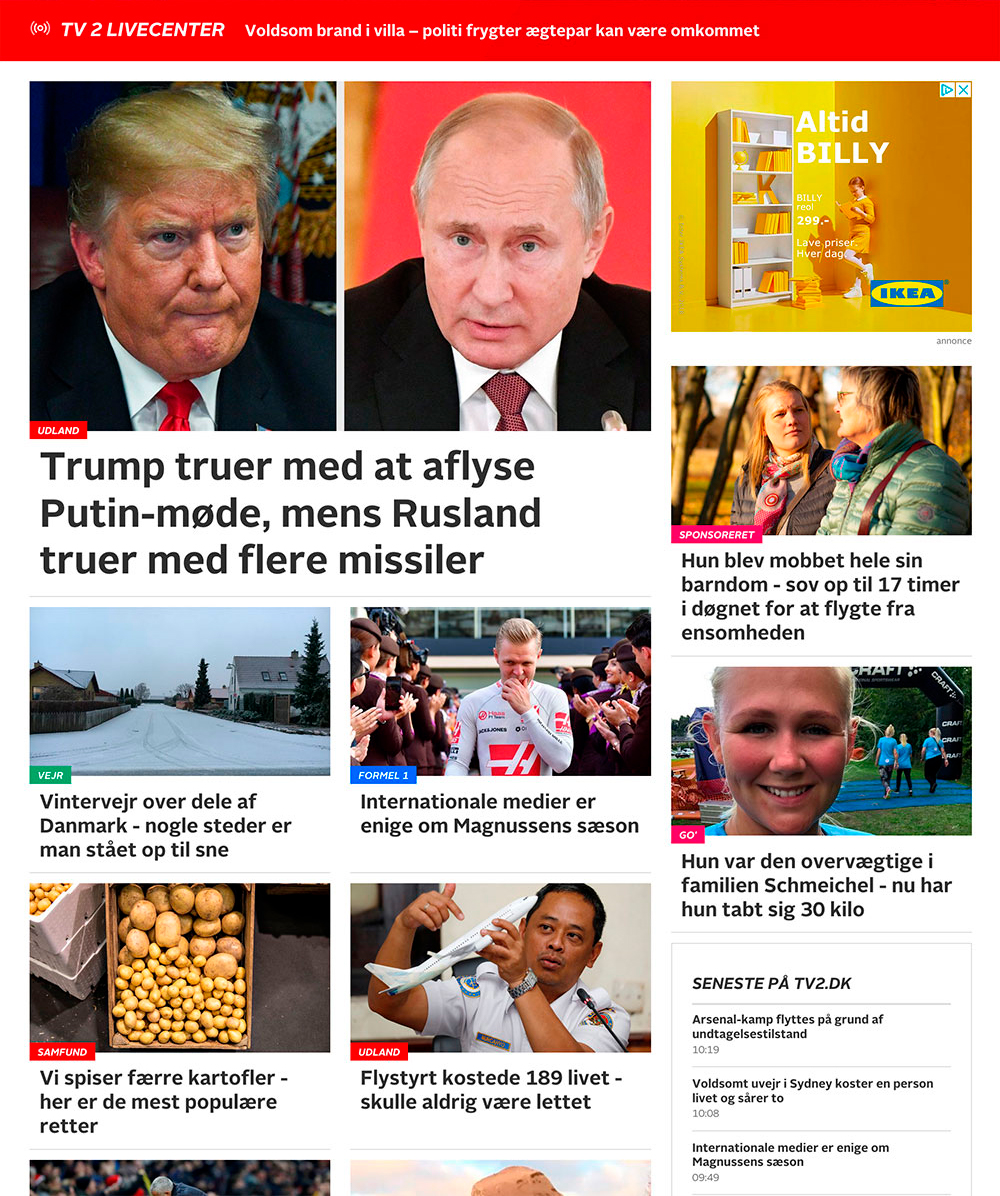Screen dimensions: 1000x1196
Task: Read about Vintervejr over dele af Danmark
Action: [x=166, y=825]
